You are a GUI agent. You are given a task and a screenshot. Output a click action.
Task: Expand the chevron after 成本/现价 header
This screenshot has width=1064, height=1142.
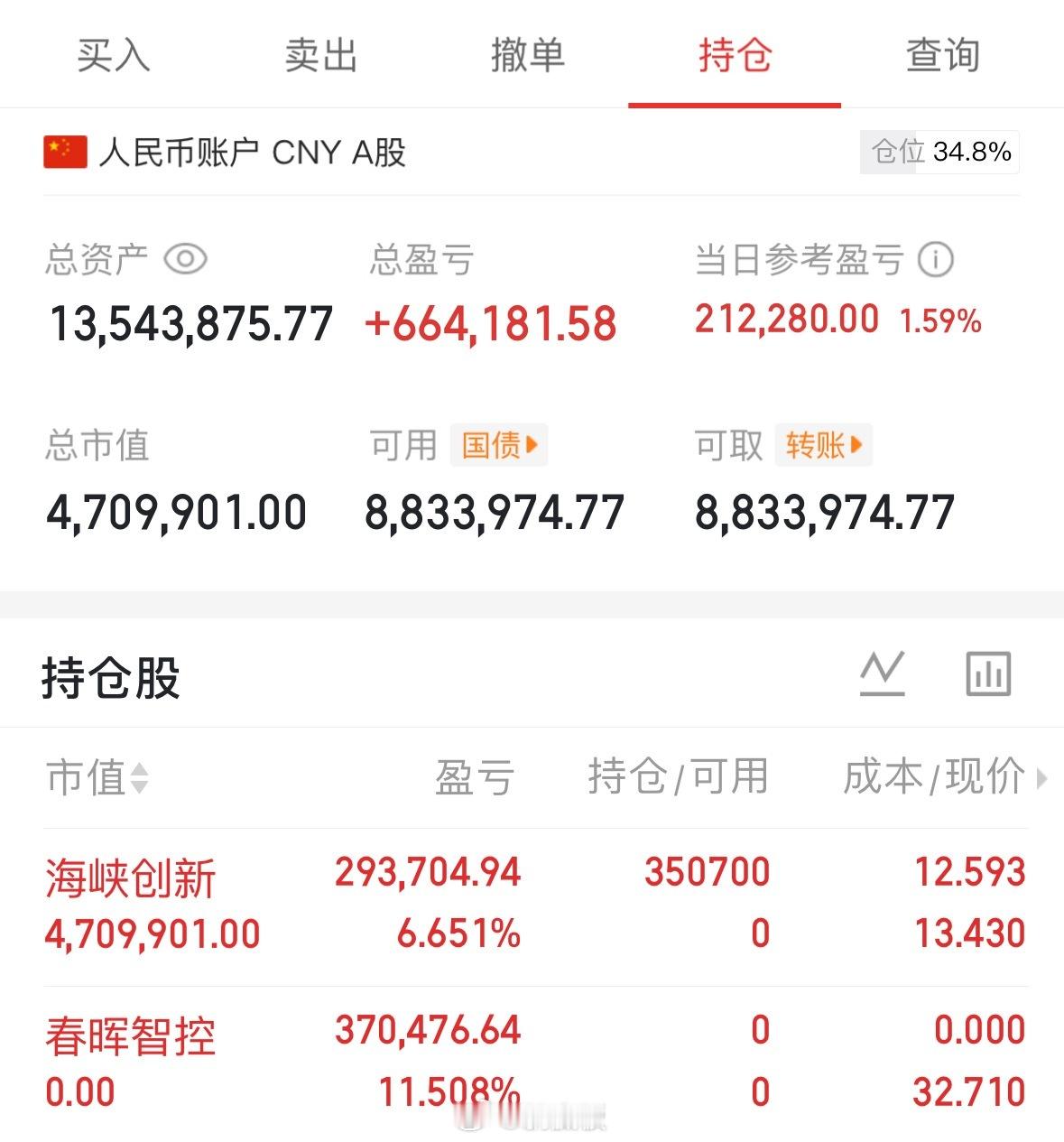[1045, 777]
